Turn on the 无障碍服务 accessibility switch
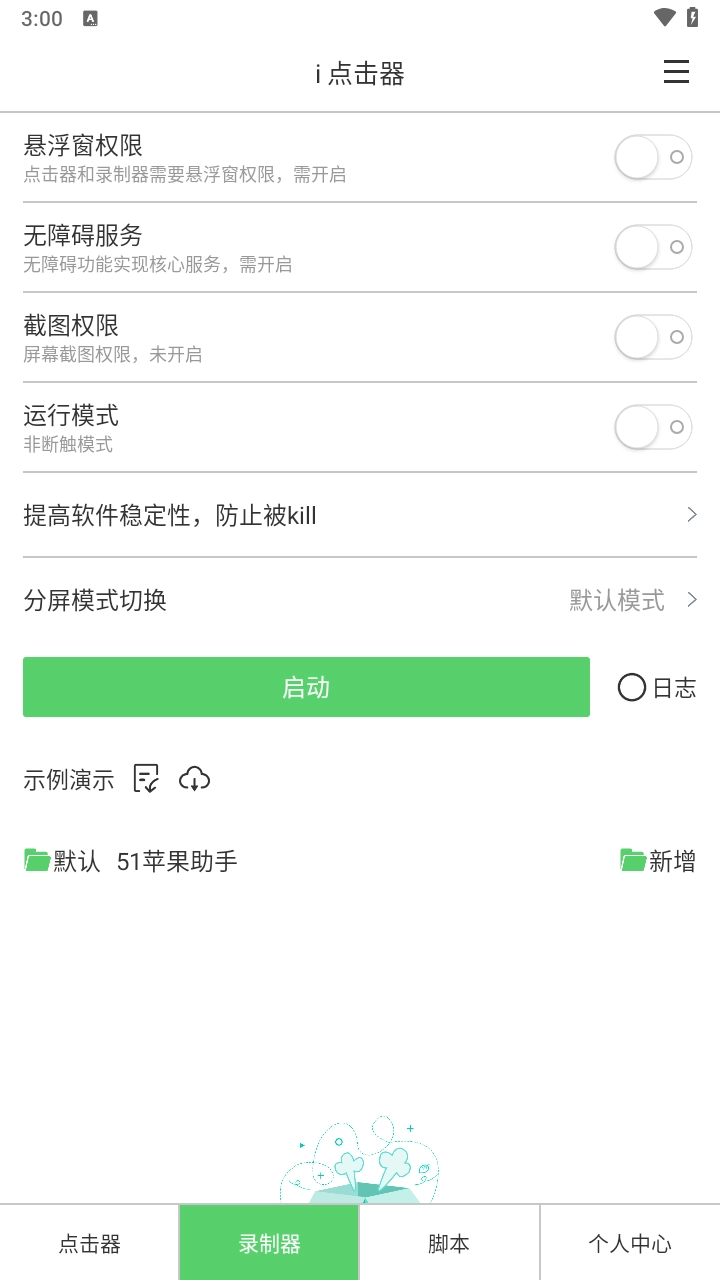 pyautogui.click(x=653, y=247)
